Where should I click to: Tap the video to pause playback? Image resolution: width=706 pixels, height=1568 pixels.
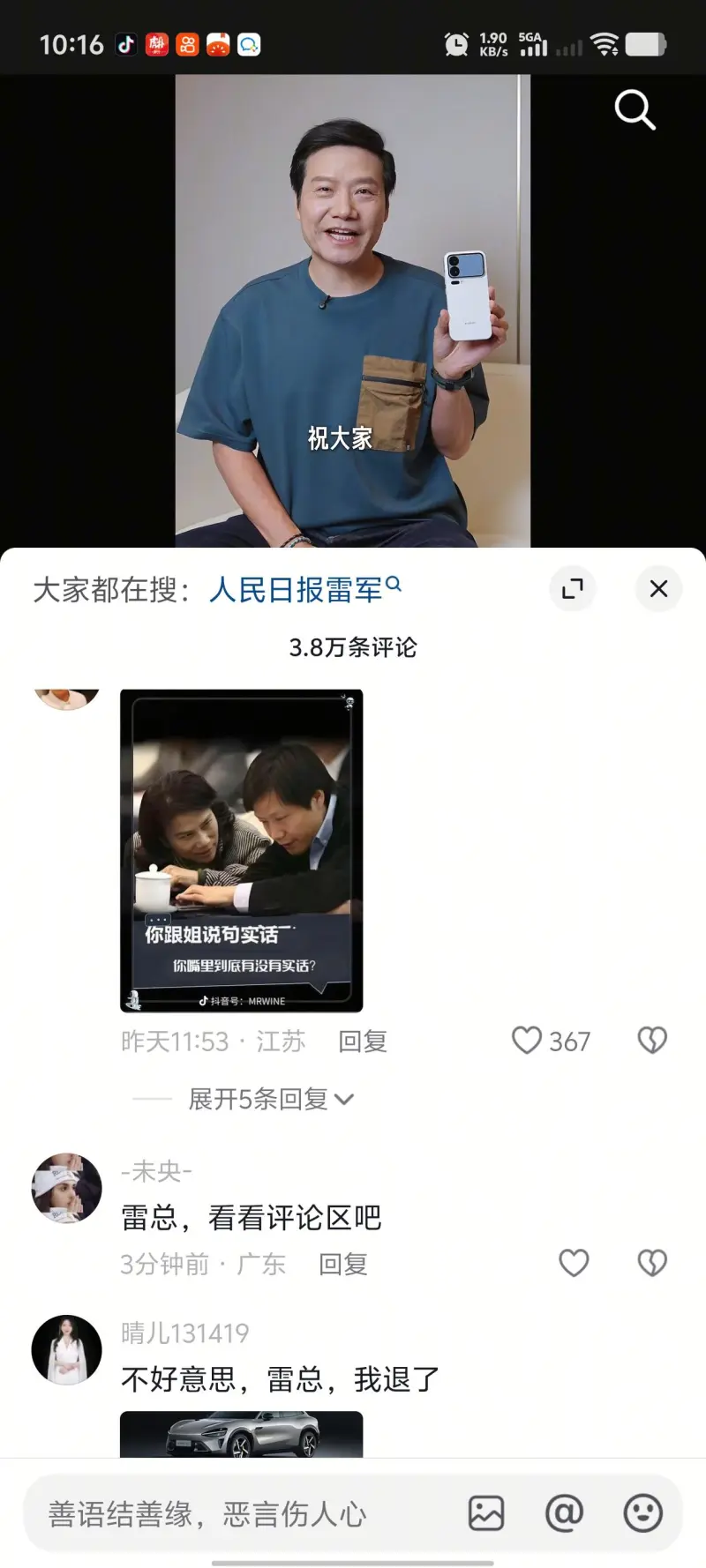click(x=353, y=309)
